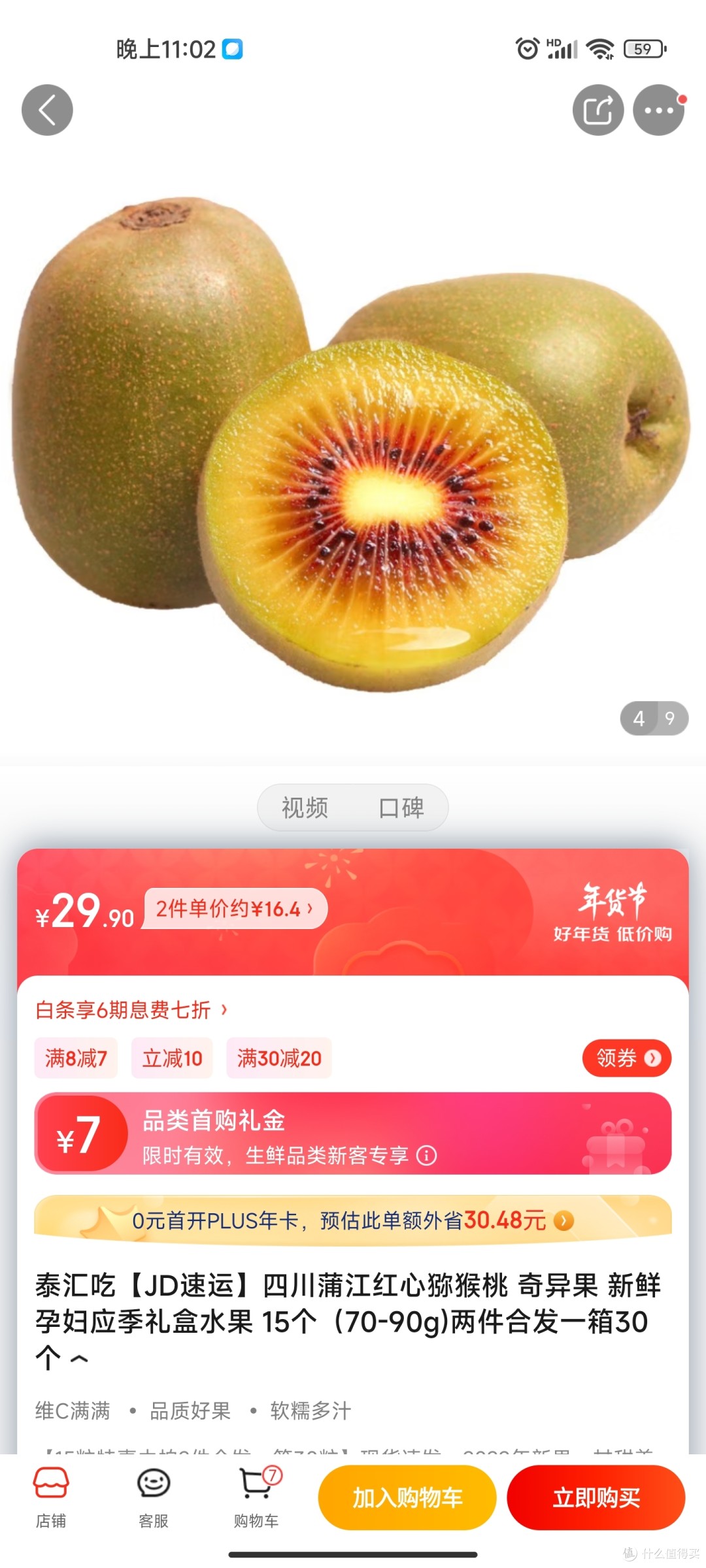Open the 购物车 shopping cart

click(x=256, y=1497)
